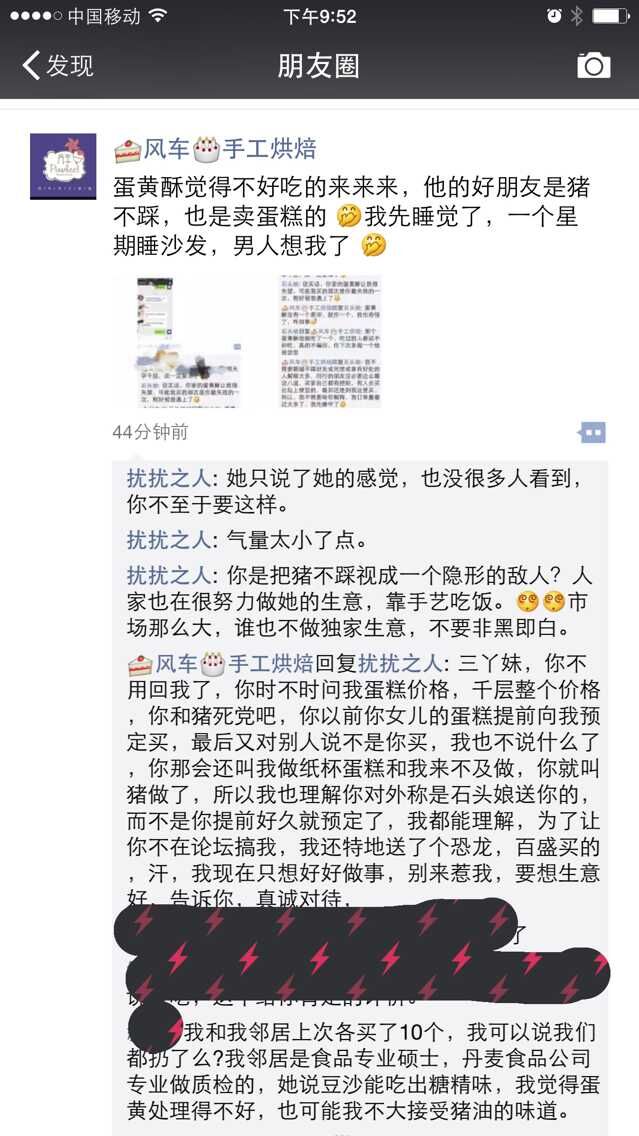Screen dimensions: 639x1136
Task: Open 风车手工烘焙's profile avatar
Action: click(63, 166)
